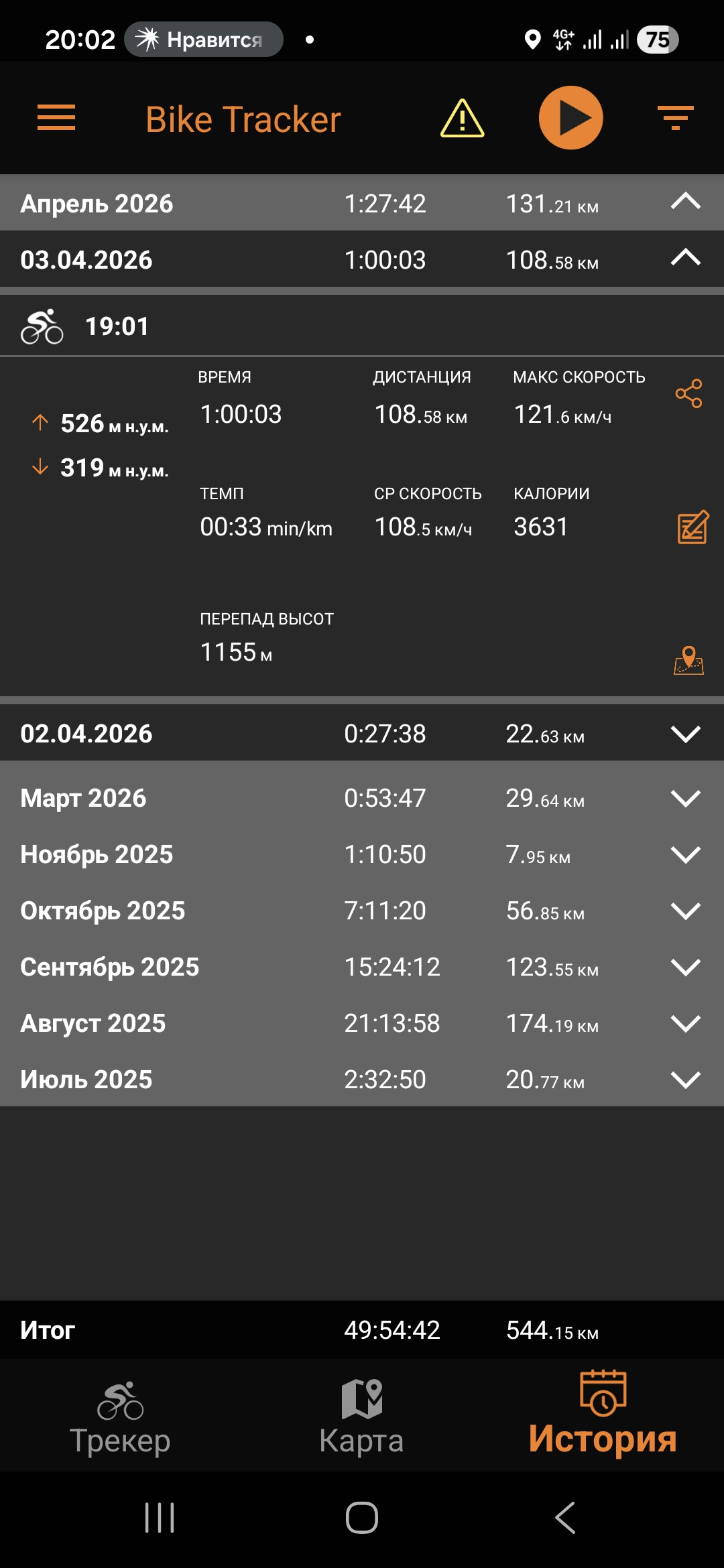This screenshot has width=724, height=1568.
Task: View the 19:01 ride on map
Action: click(689, 660)
